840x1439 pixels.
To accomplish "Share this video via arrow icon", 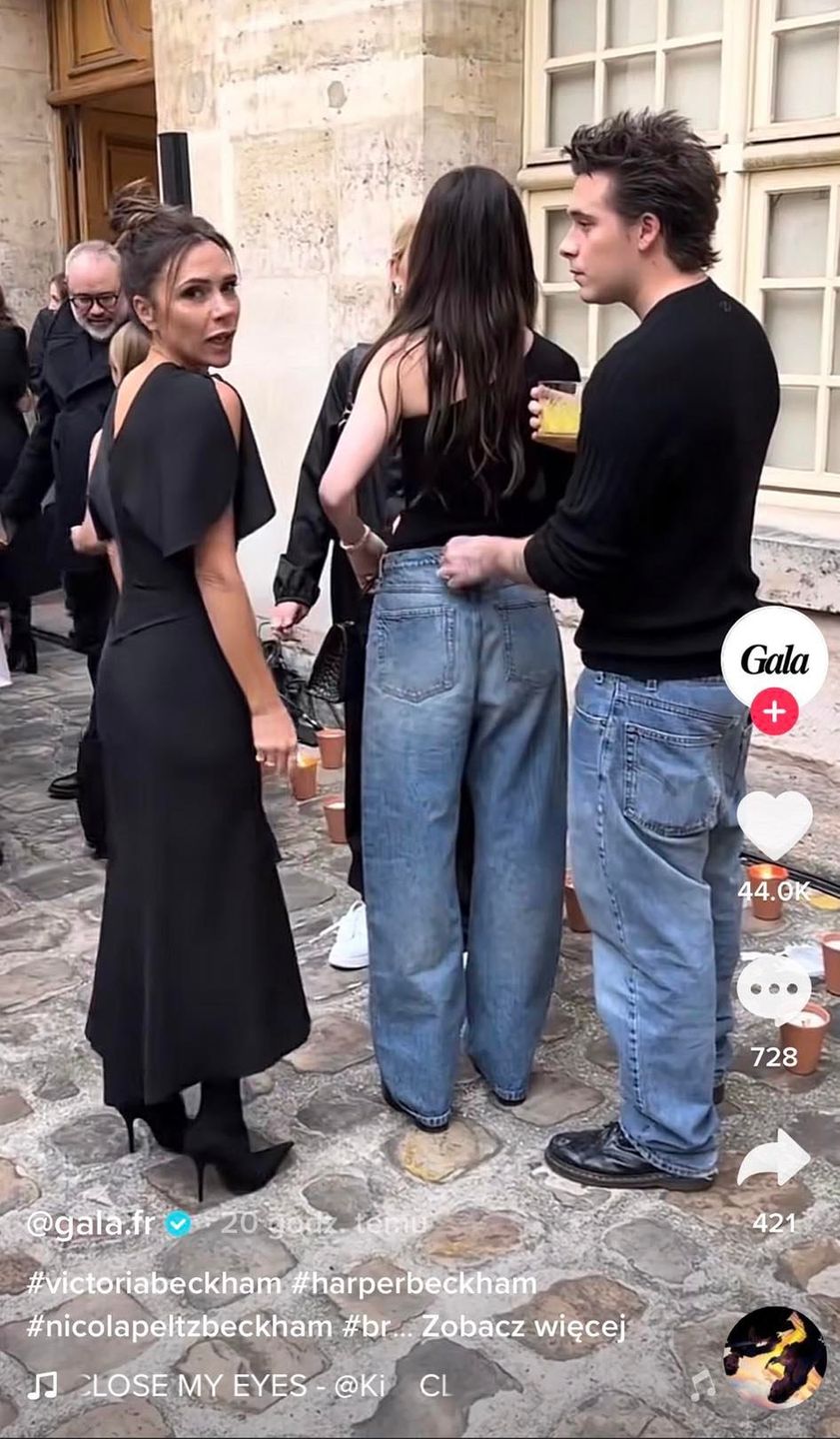I will (x=774, y=1159).
